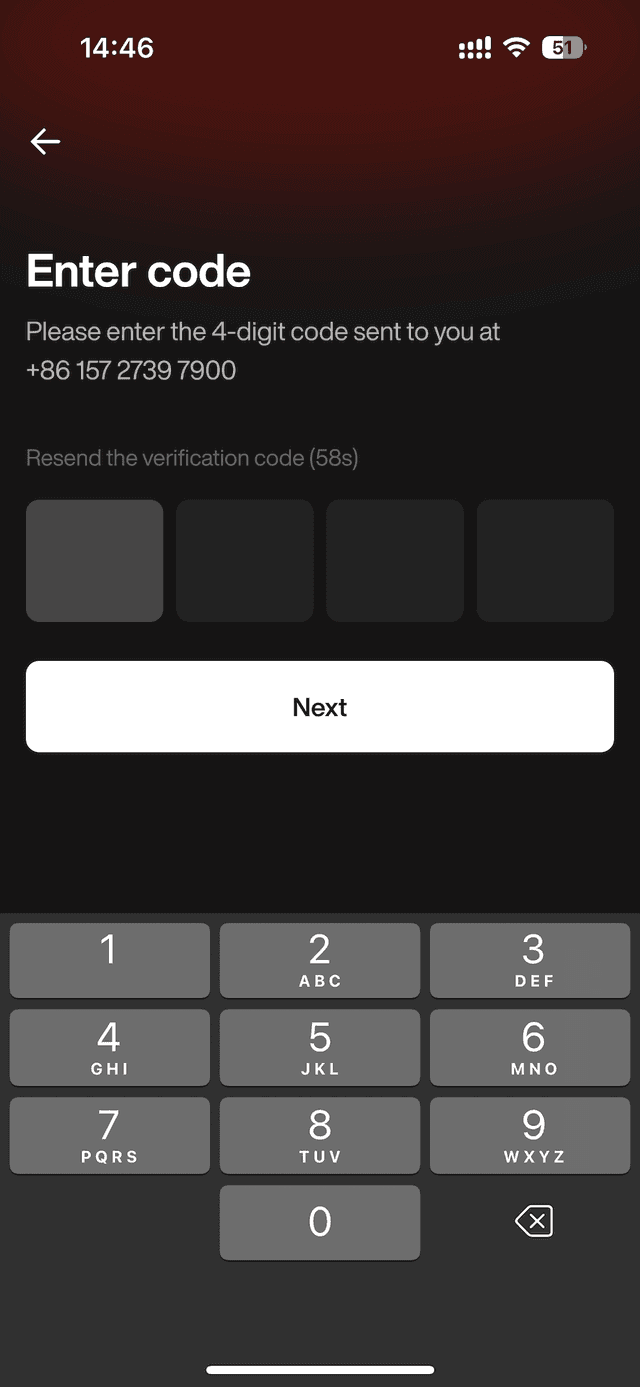This screenshot has width=640, height=1387.
Task: Select the second code digit box
Action: coord(245,561)
